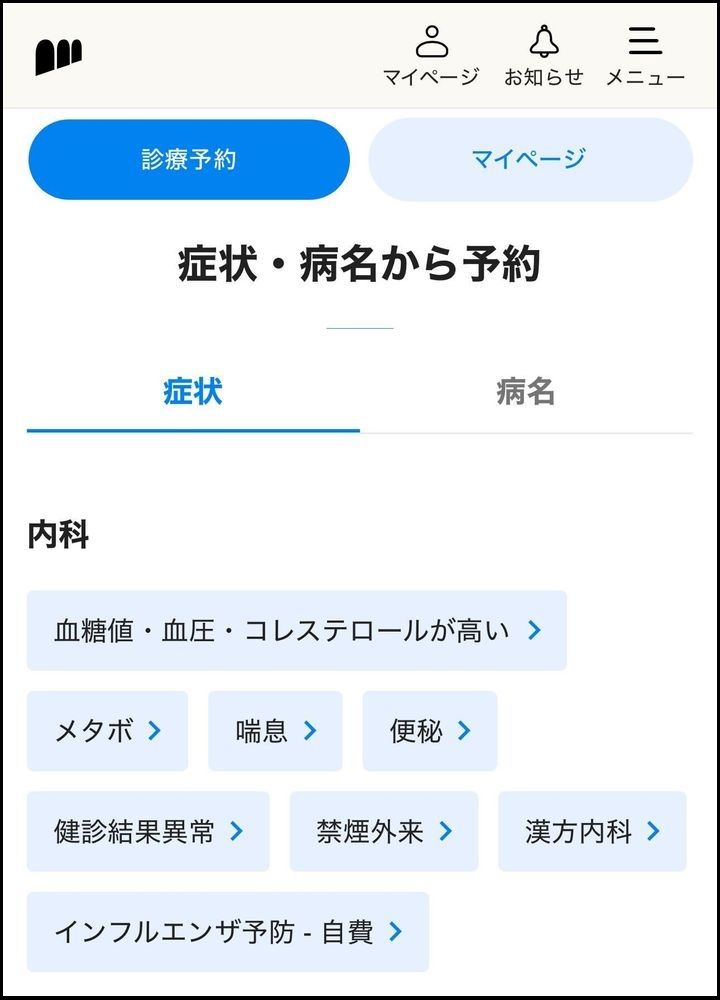Tap the light blue マイページ button
Screen dimensions: 720x1000
point(530,159)
